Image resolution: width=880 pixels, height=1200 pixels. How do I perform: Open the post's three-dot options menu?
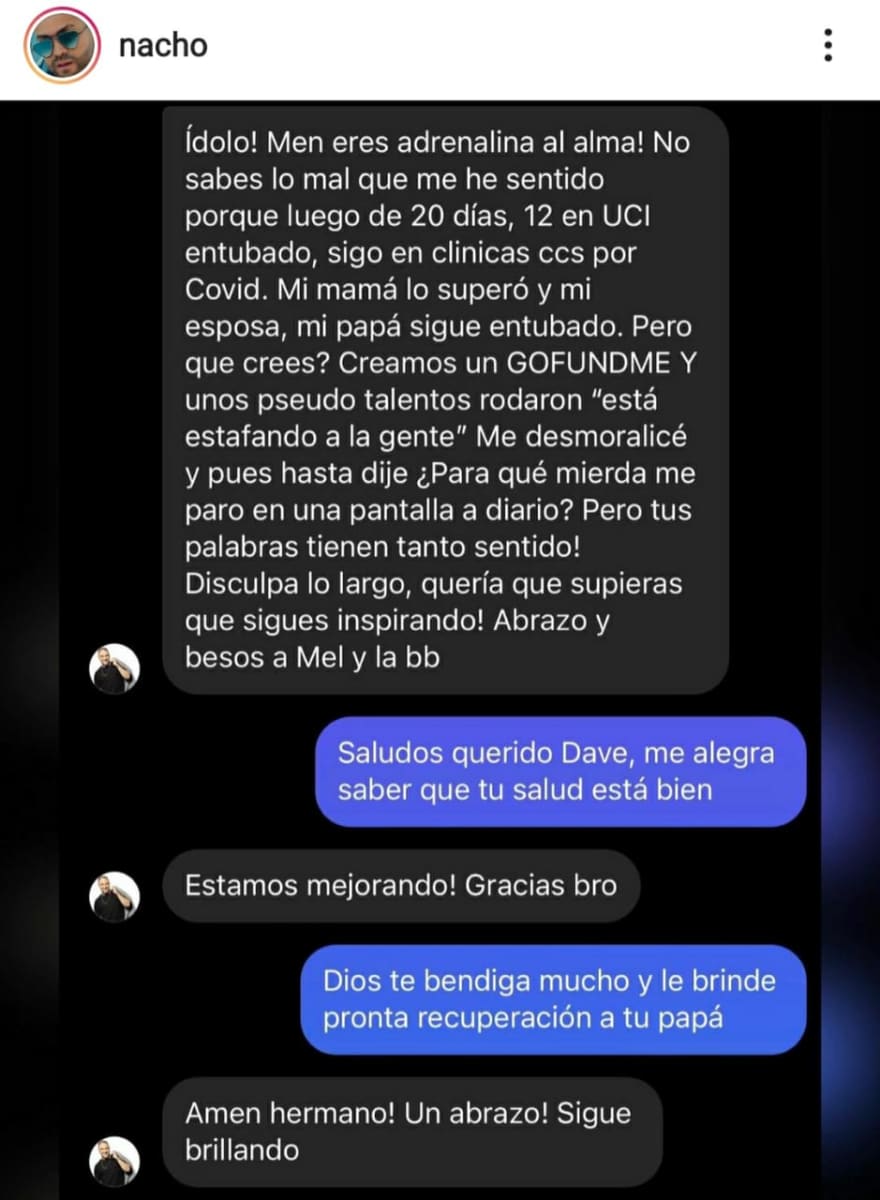tap(827, 45)
